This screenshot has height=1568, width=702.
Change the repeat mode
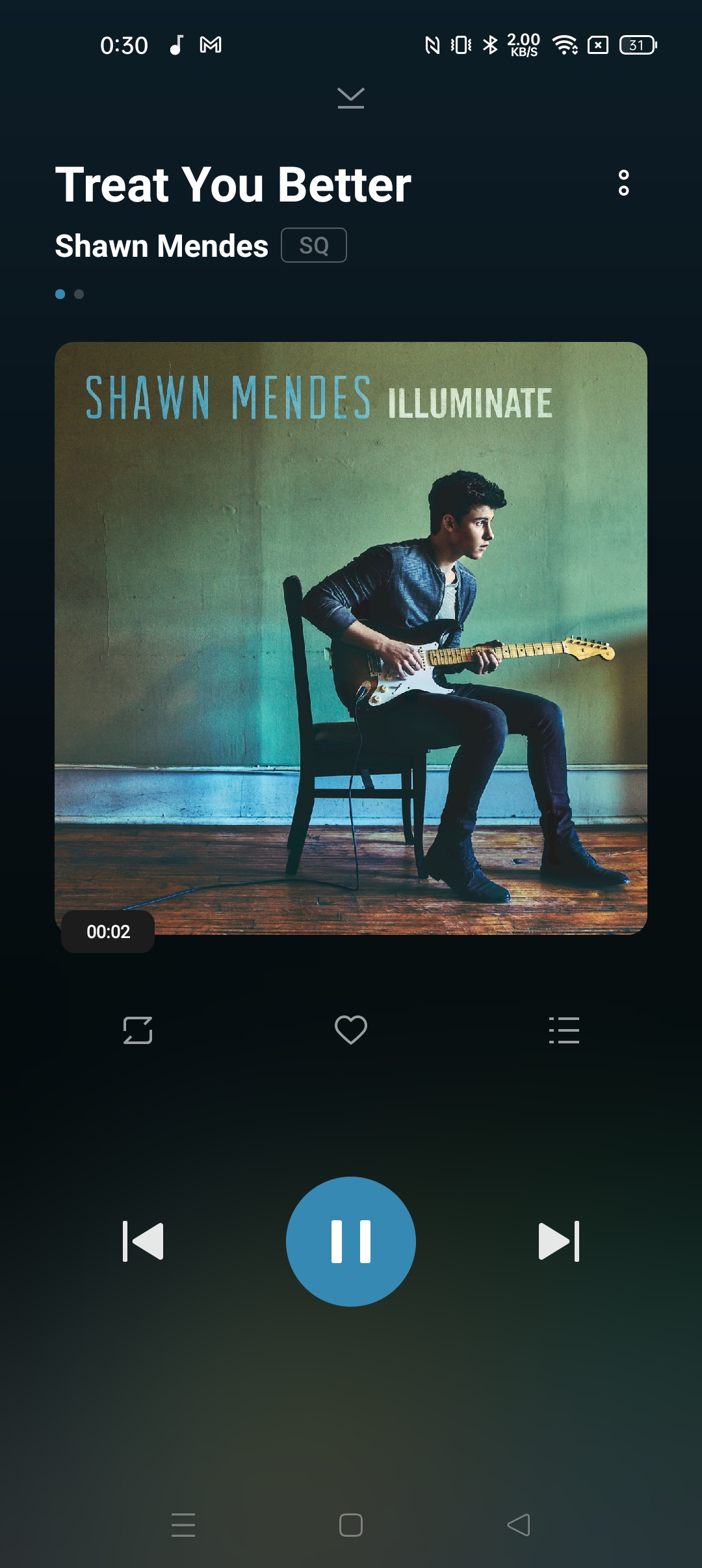[138, 1030]
